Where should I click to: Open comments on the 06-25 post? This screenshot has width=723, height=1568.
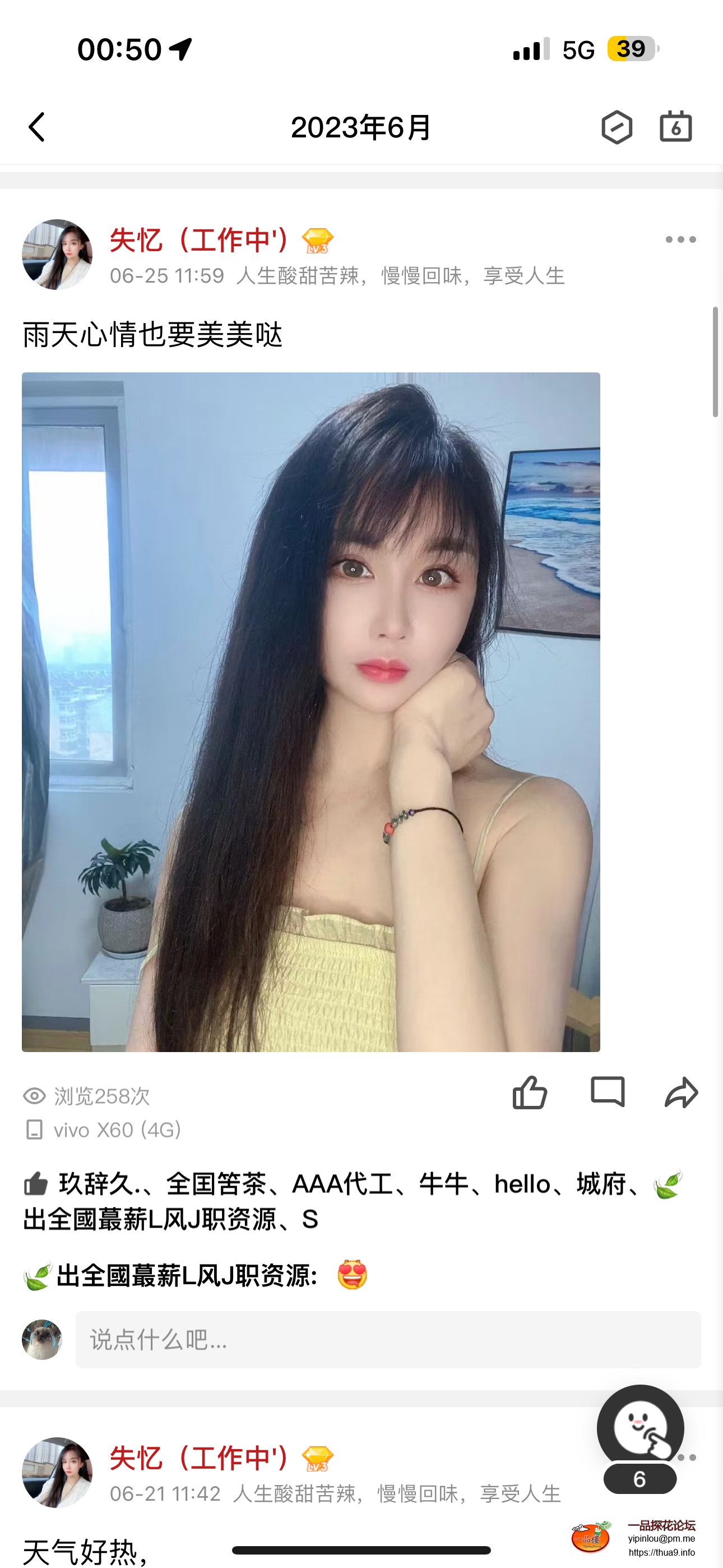click(608, 1092)
